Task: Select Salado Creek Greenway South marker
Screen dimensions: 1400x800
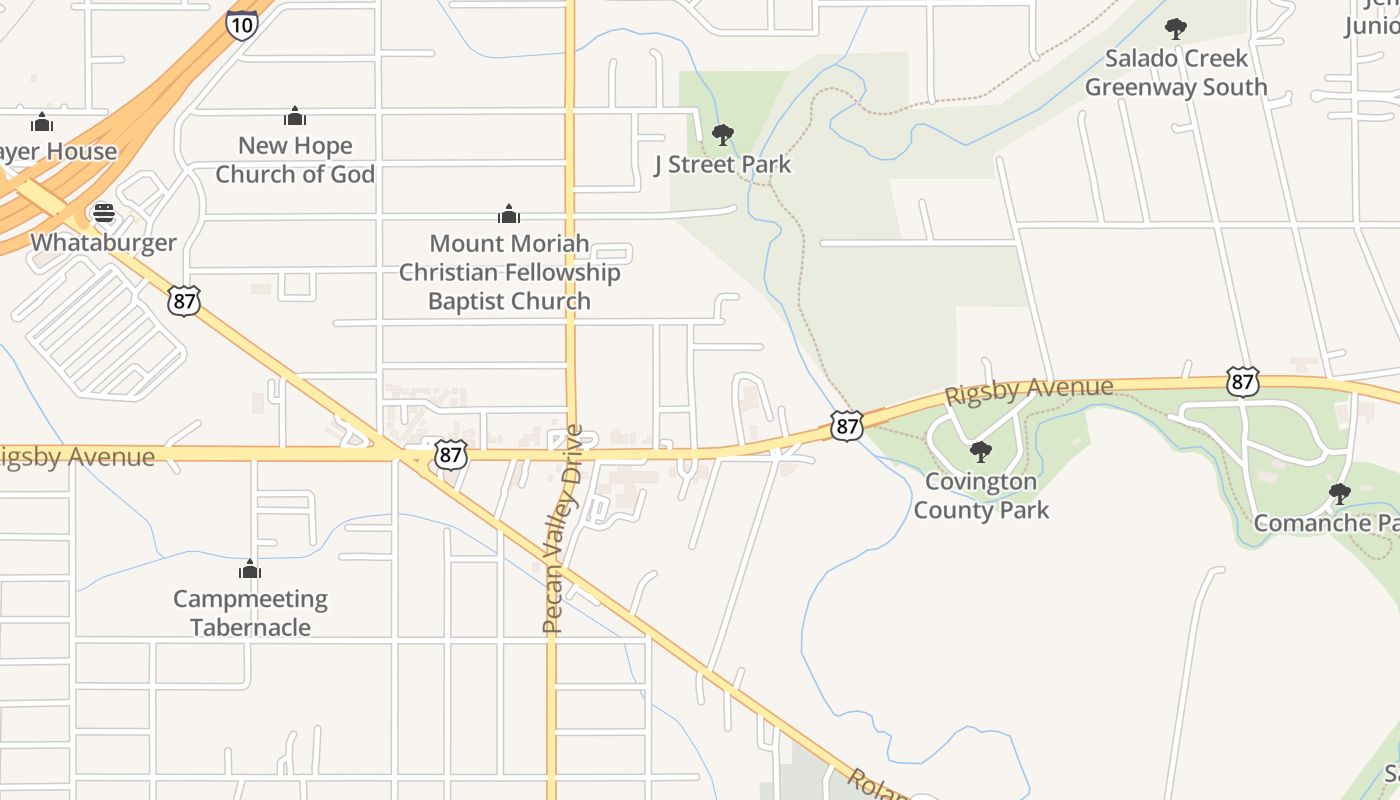Action: 1176,29
